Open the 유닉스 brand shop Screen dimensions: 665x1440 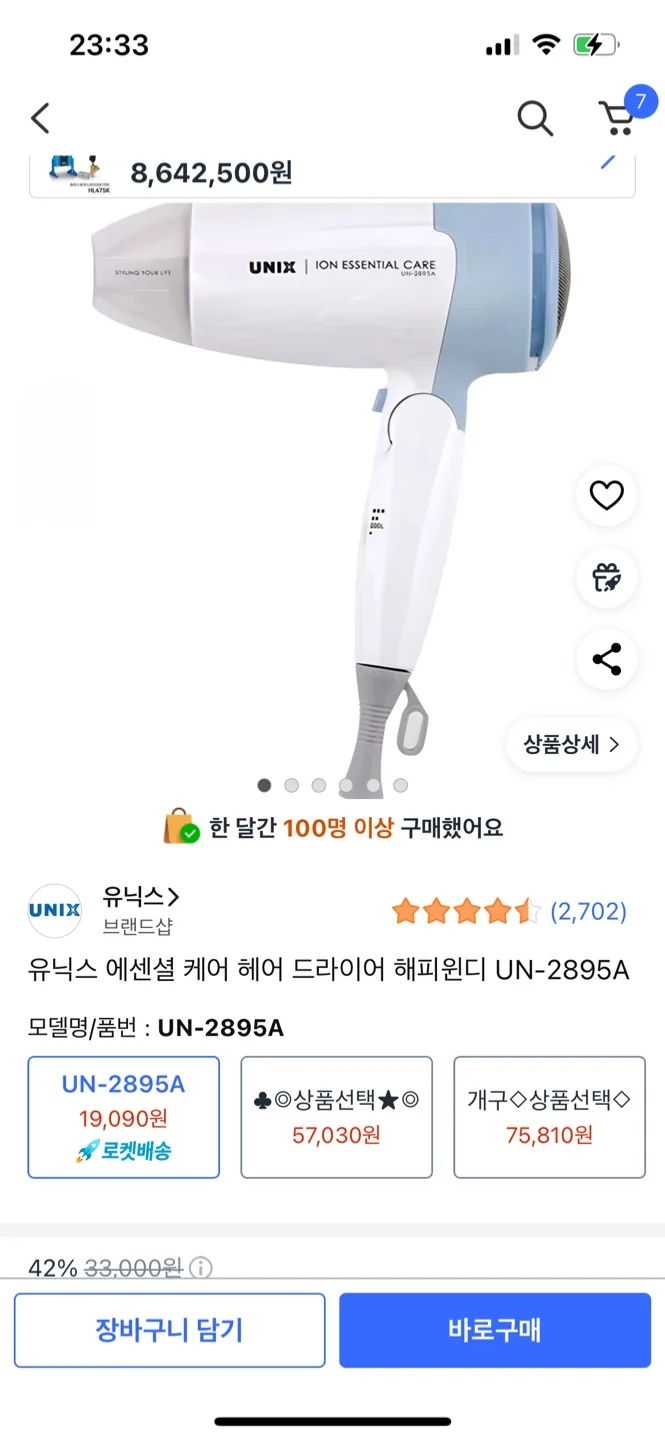click(140, 897)
